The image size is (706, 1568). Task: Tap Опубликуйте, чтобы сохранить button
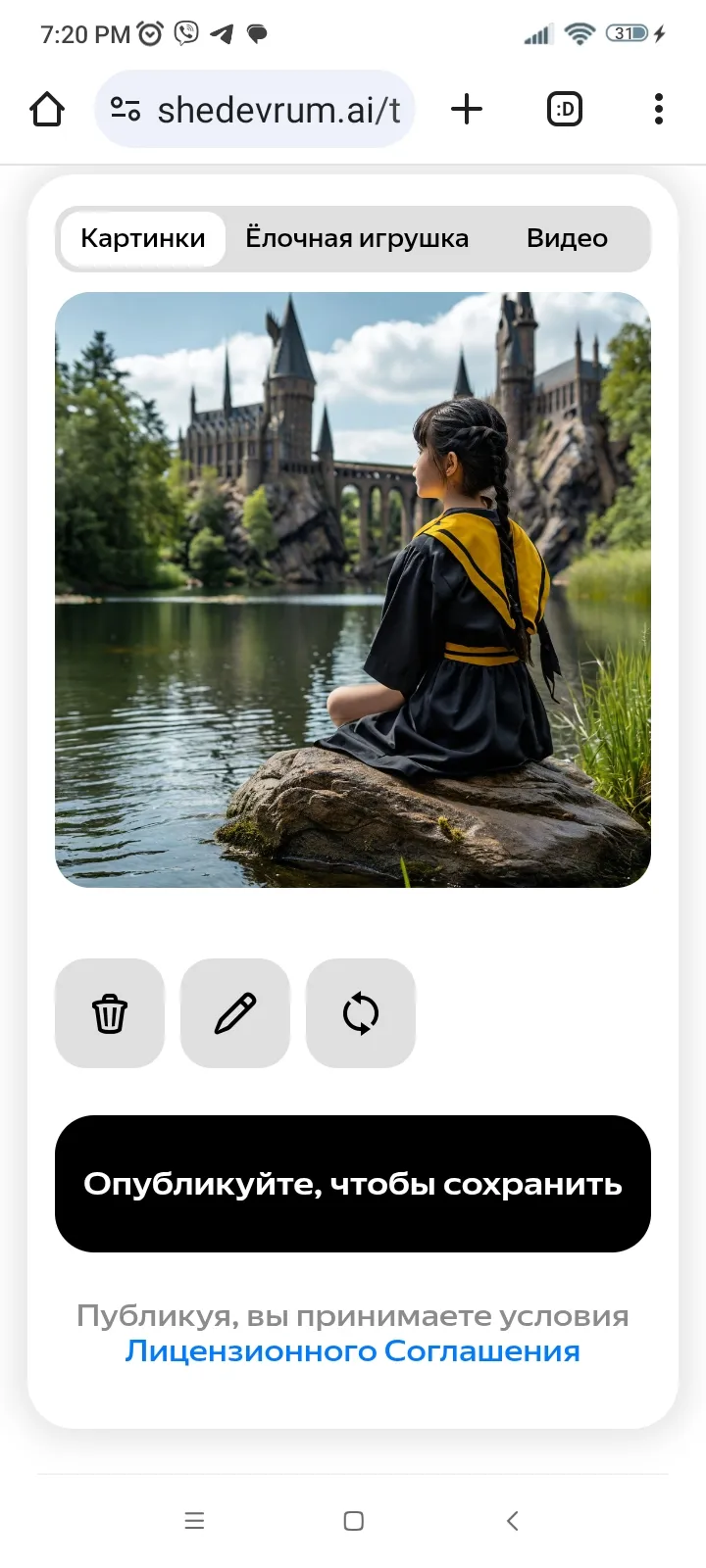(x=353, y=1184)
